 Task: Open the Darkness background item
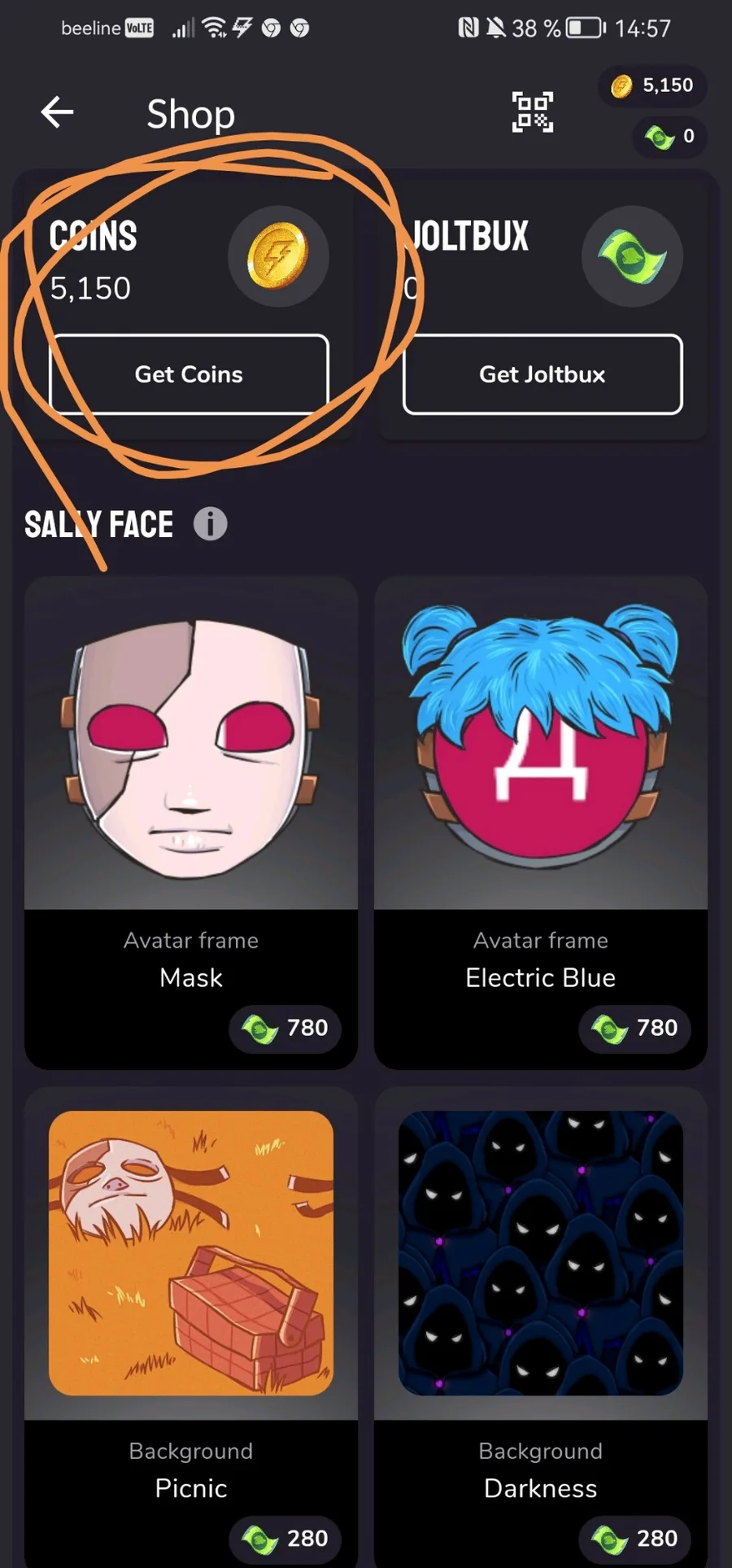tap(541, 1328)
